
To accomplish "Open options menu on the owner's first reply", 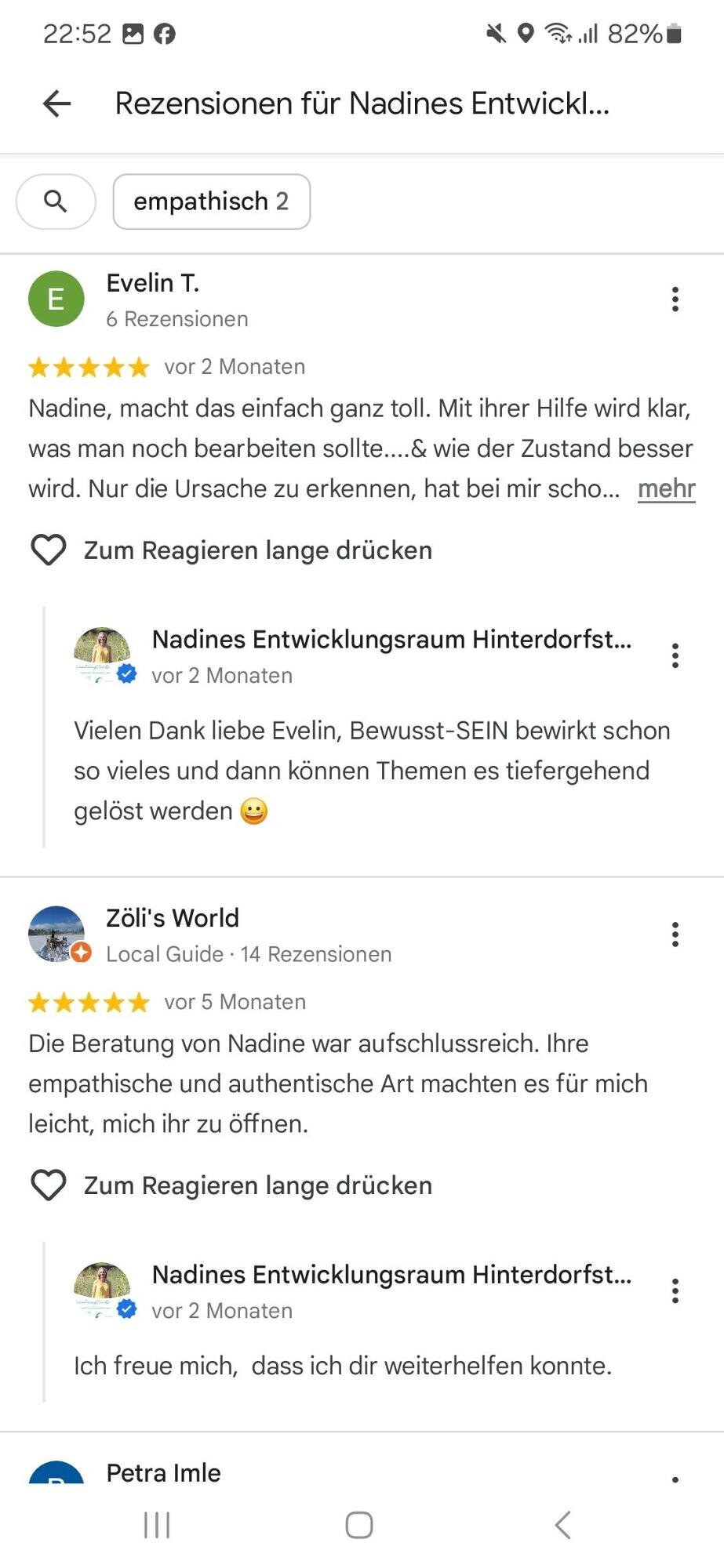I will (x=675, y=655).
